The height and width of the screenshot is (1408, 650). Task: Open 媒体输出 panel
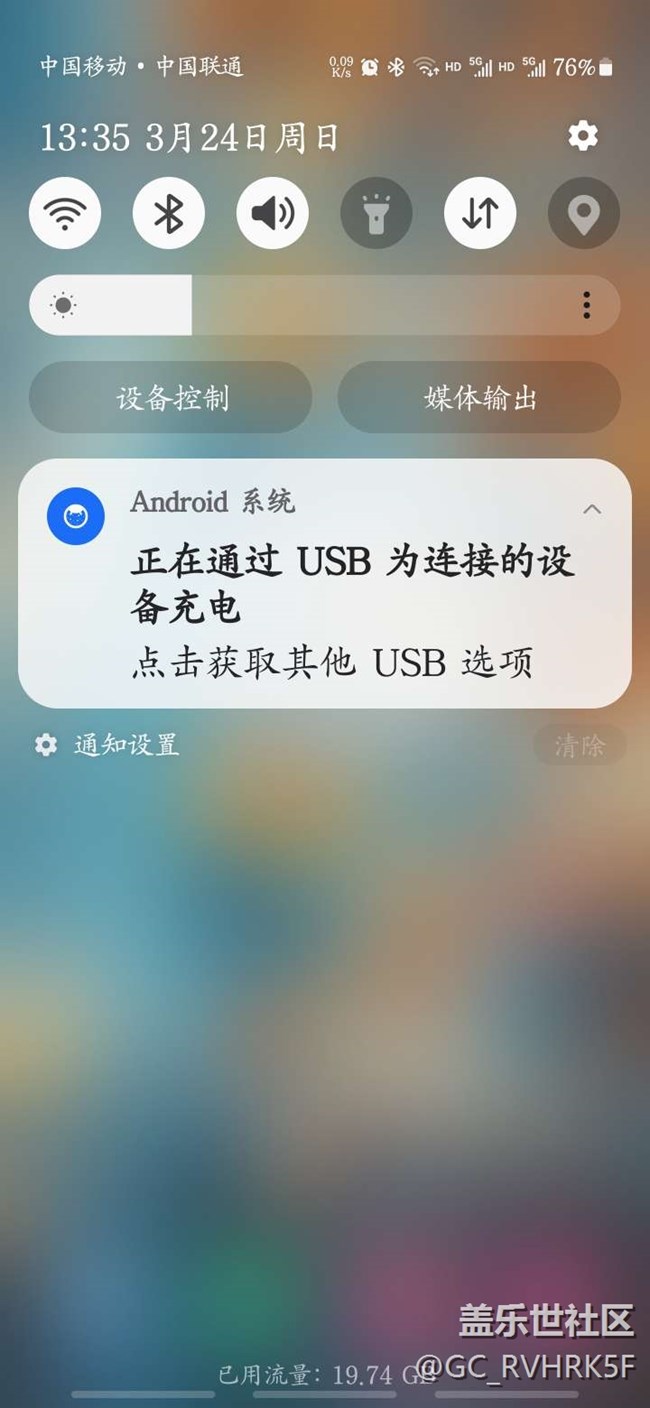(479, 398)
